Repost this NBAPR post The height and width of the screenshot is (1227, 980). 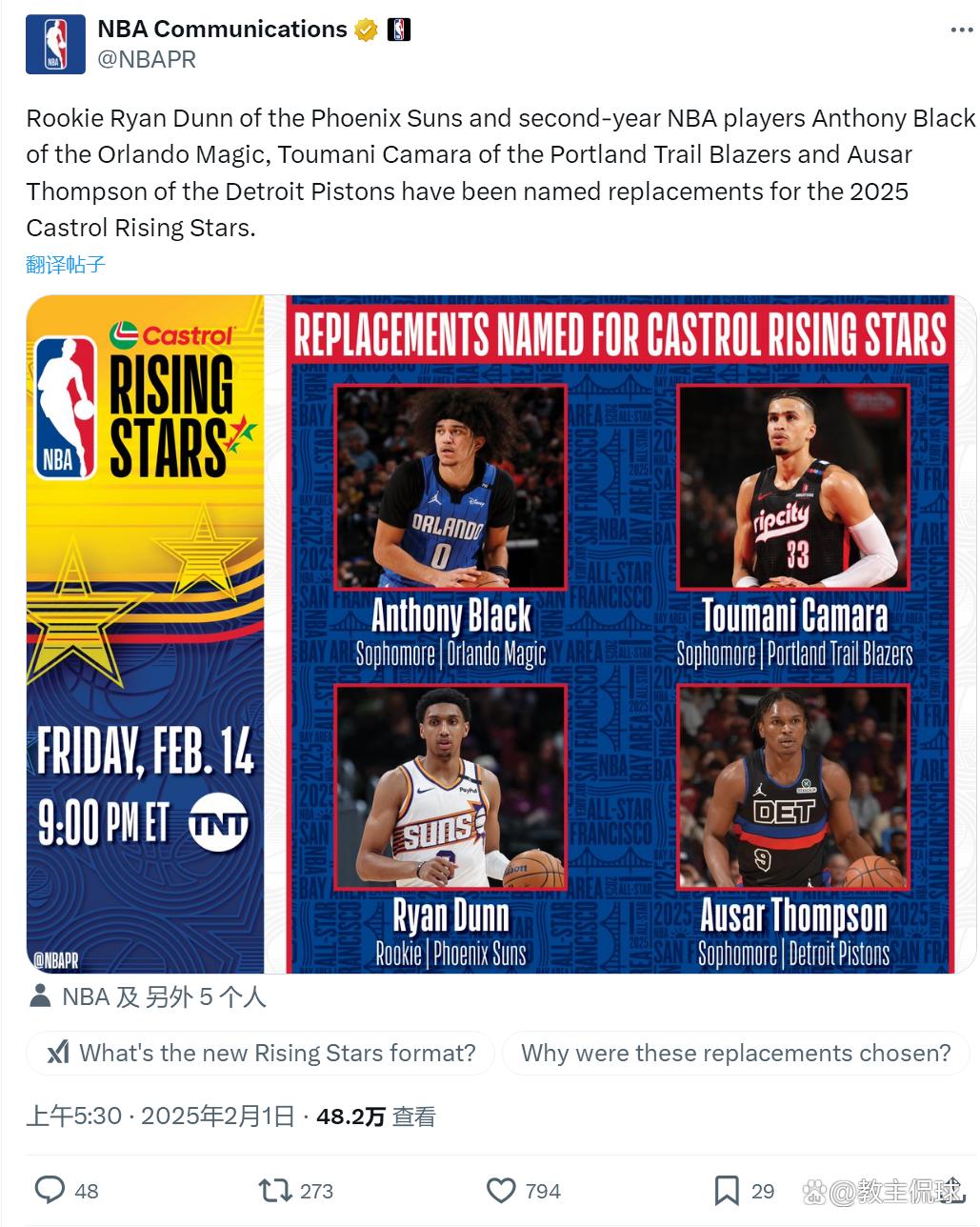[x=275, y=1190]
